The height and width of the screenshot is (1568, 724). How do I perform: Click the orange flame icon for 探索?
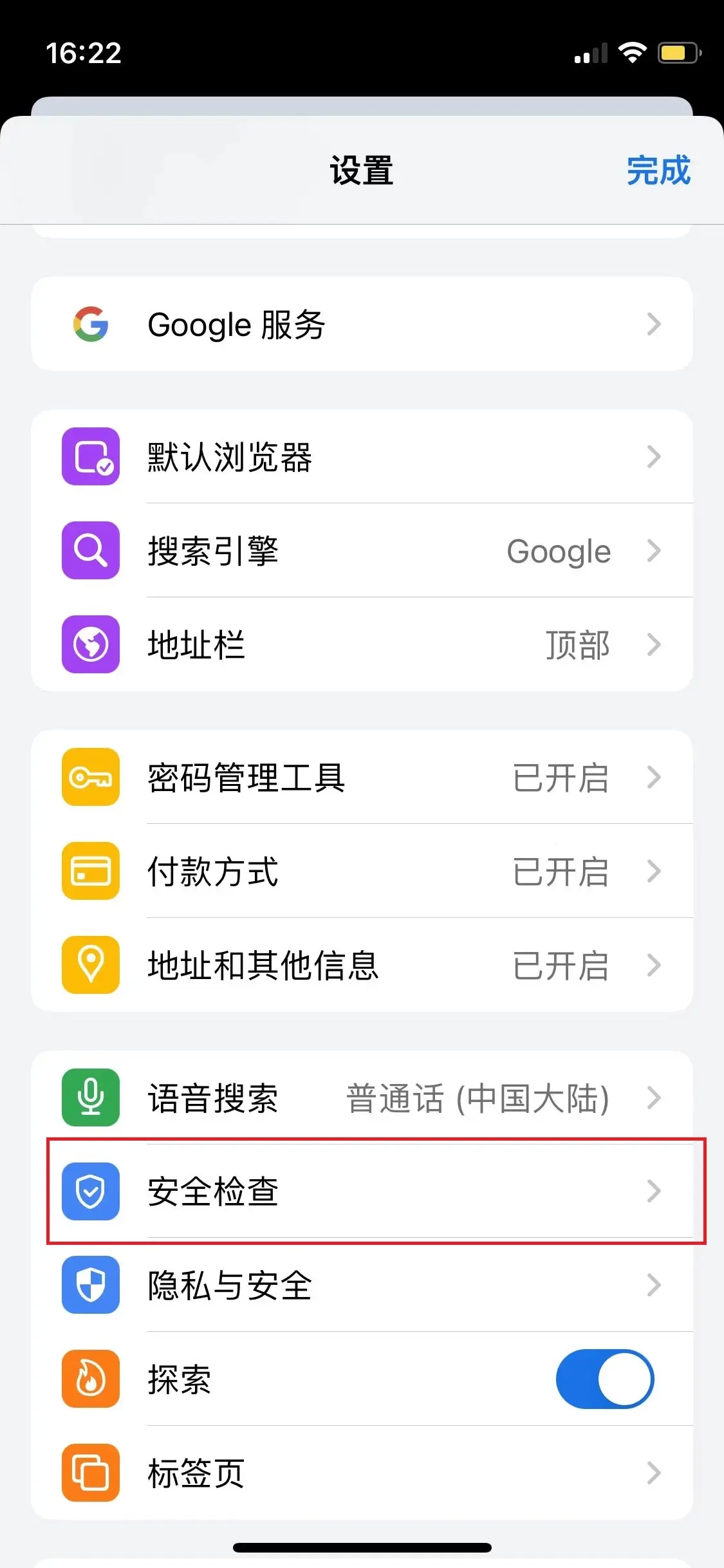(90, 1379)
